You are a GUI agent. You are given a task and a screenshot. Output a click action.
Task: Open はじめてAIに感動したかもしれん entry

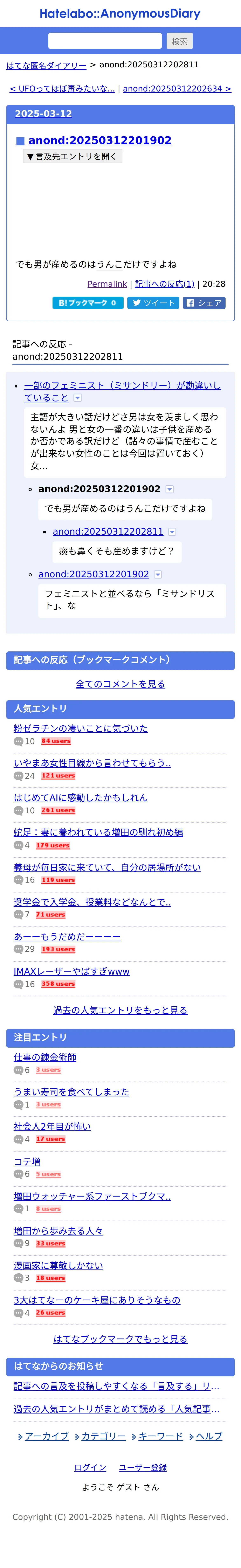[x=80, y=797]
